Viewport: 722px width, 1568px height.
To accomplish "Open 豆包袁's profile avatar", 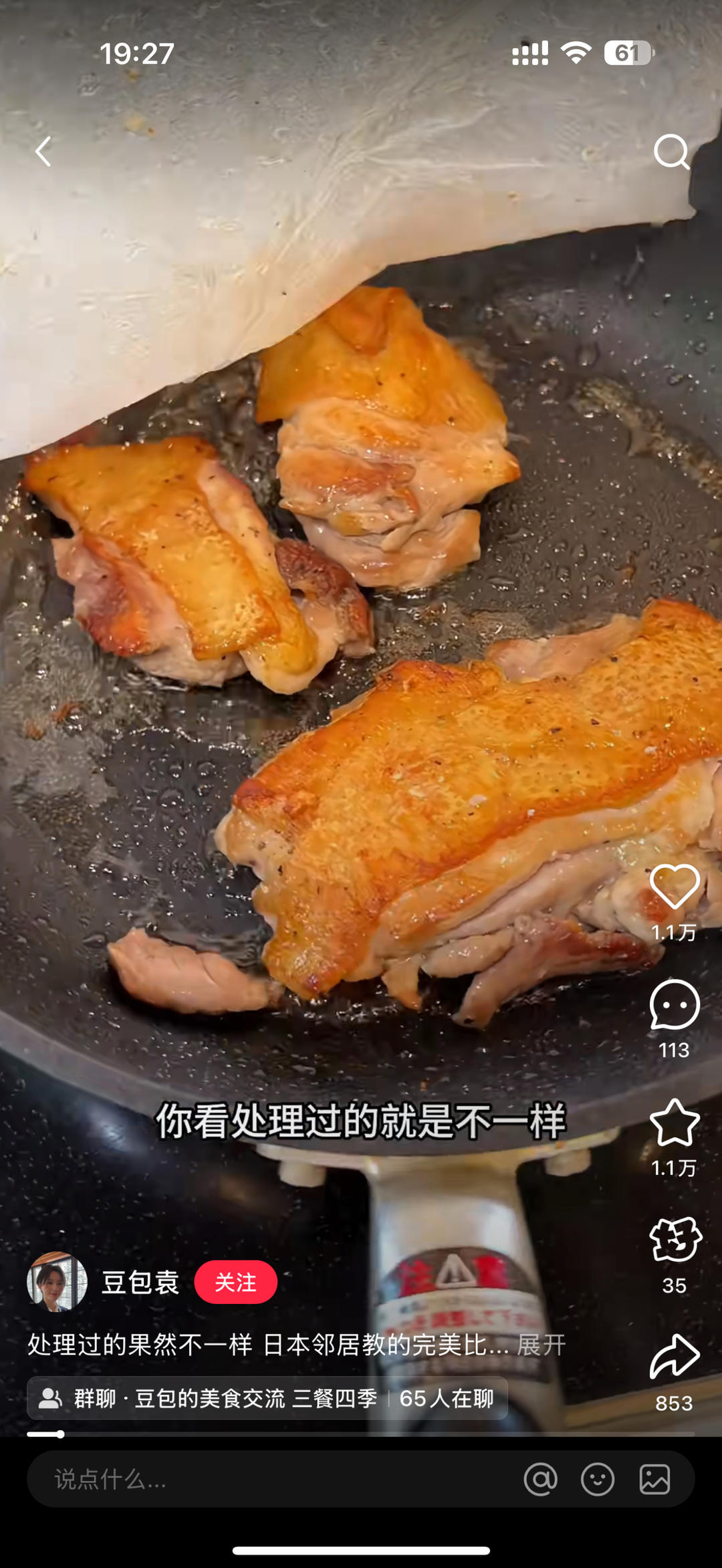I will pyautogui.click(x=57, y=1282).
